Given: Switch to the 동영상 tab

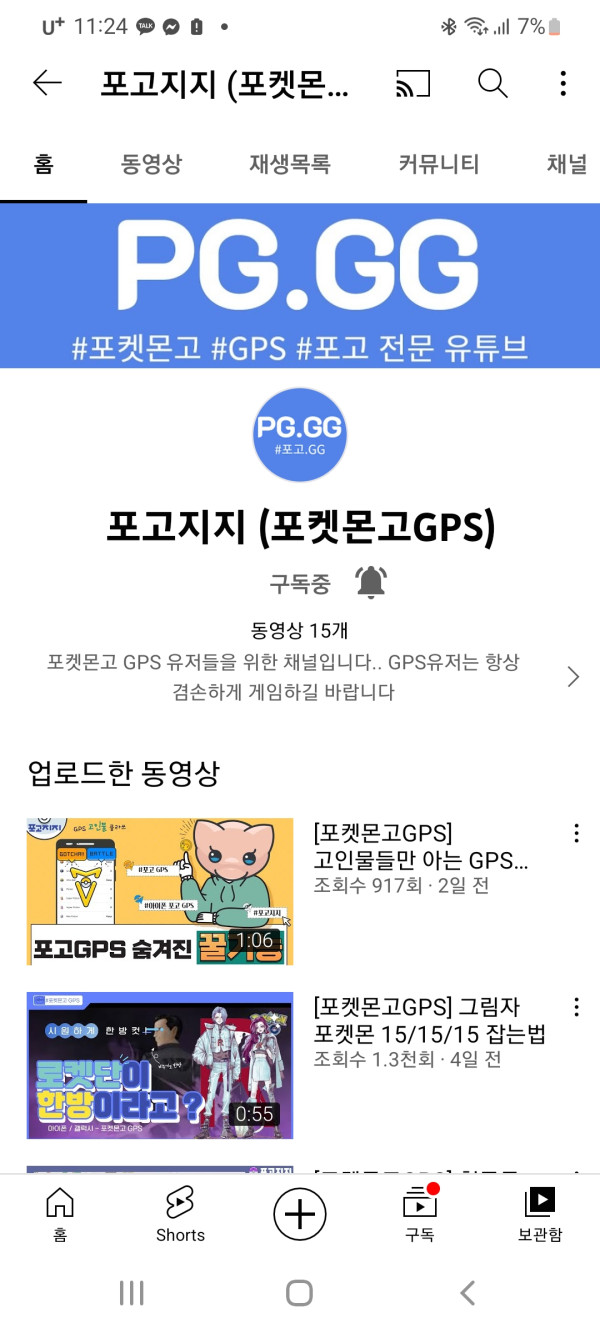Looking at the screenshot, I should (151, 165).
